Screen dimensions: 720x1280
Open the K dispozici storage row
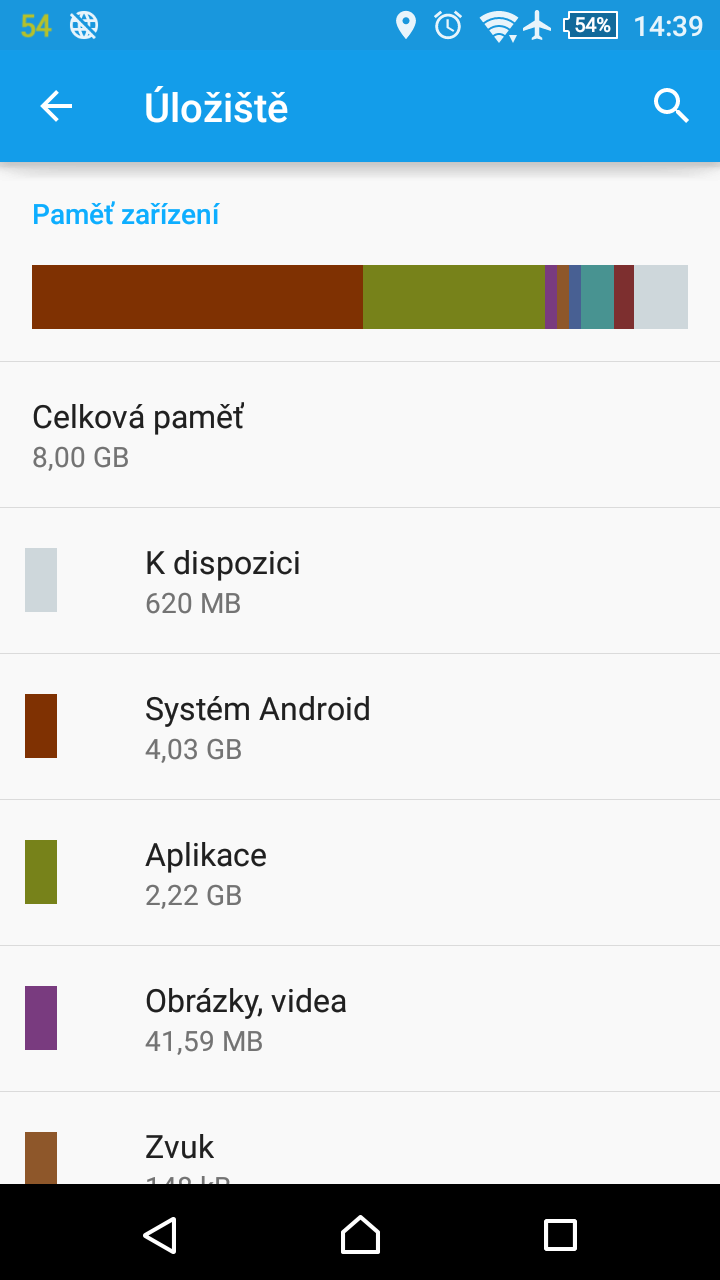tap(360, 581)
